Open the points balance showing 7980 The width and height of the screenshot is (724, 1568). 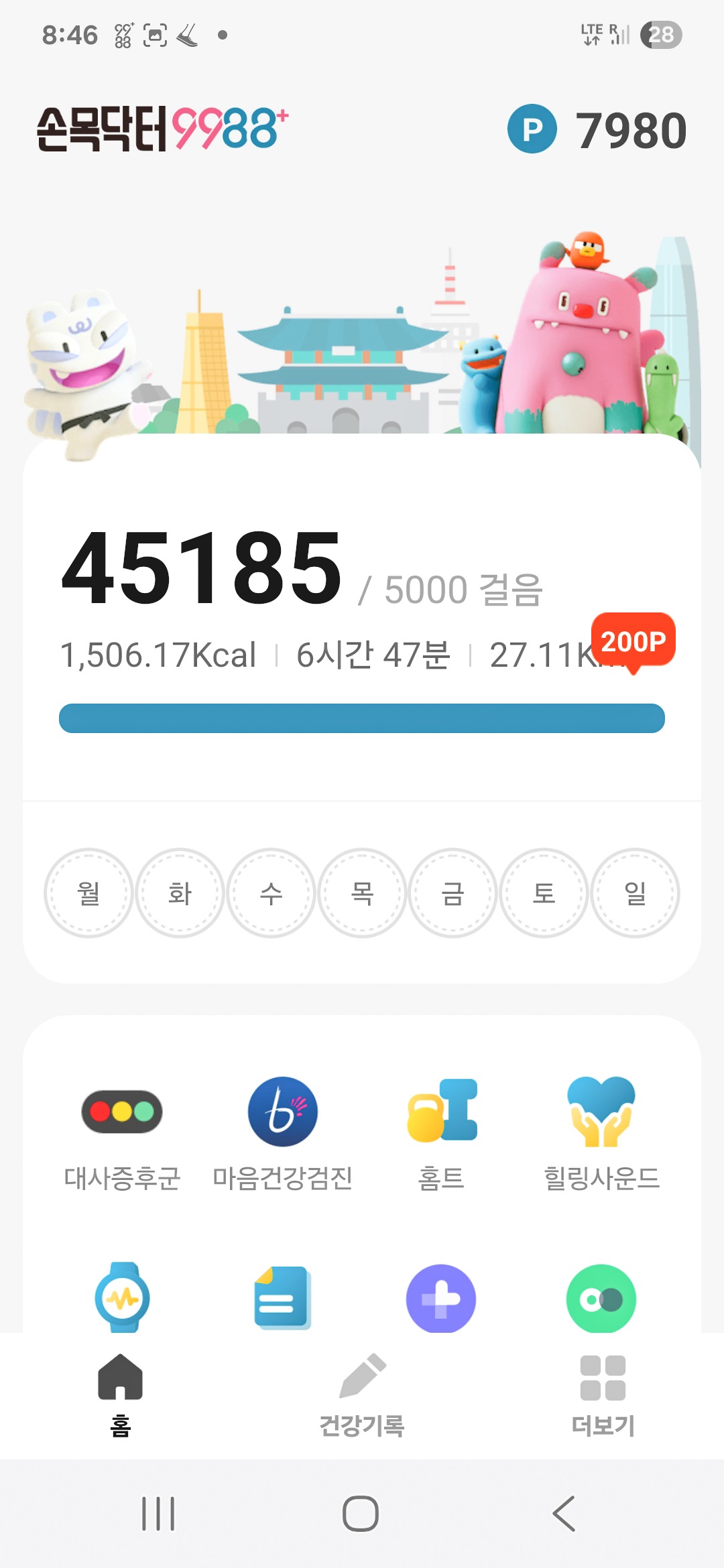[597, 130]
